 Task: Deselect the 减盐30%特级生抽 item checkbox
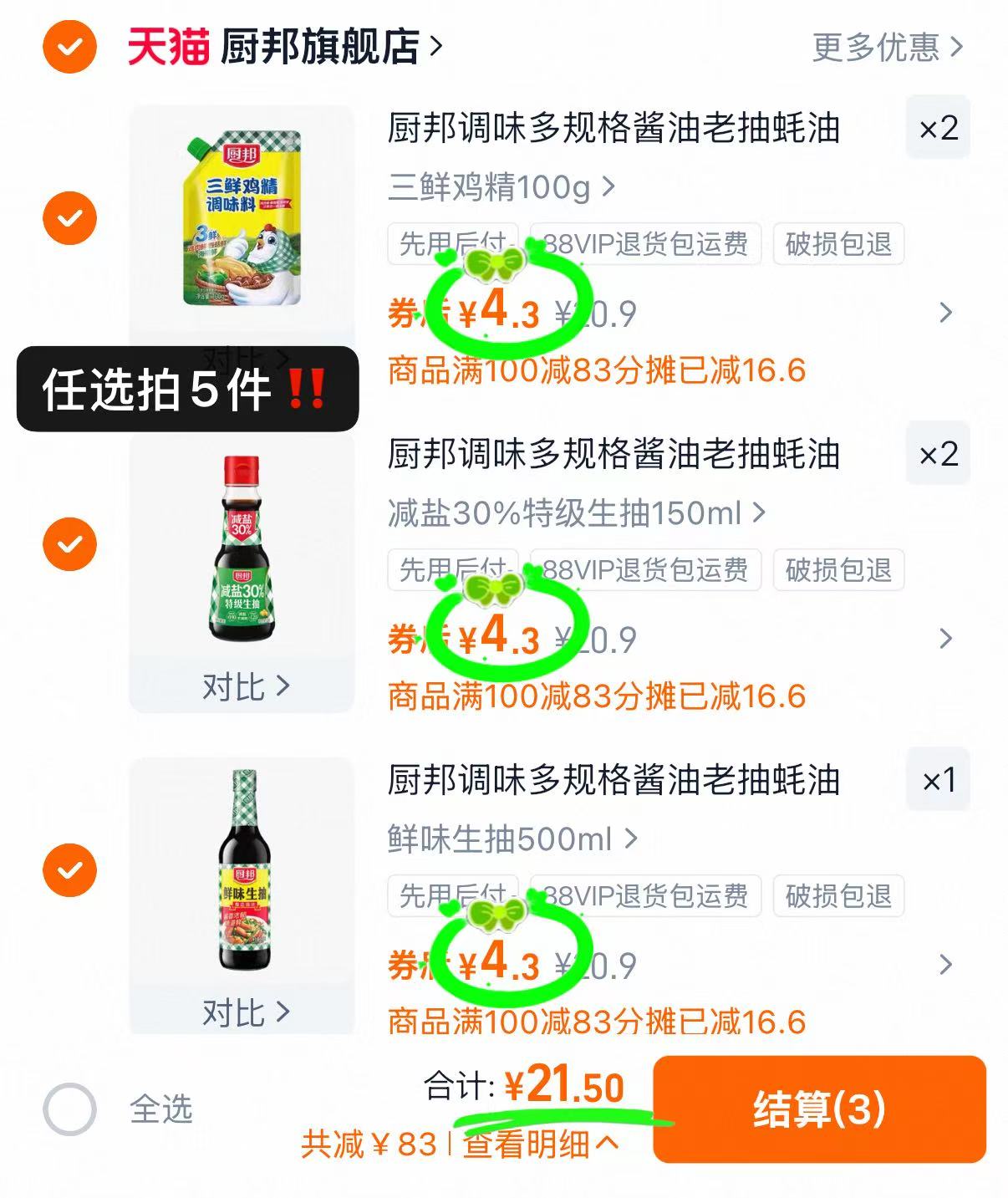(69, 543)
